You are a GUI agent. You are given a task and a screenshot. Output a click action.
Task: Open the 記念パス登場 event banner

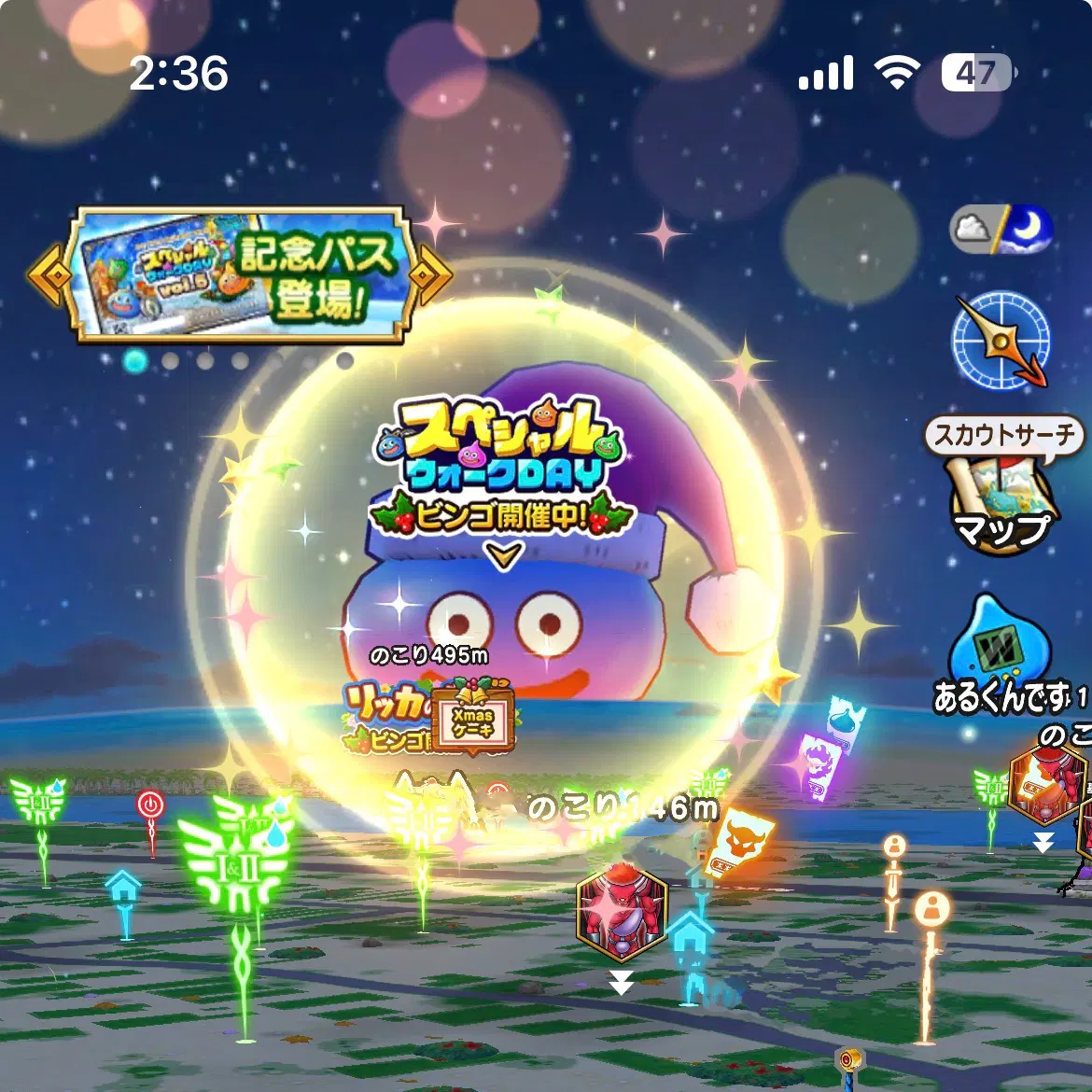(x=241, y=275)
